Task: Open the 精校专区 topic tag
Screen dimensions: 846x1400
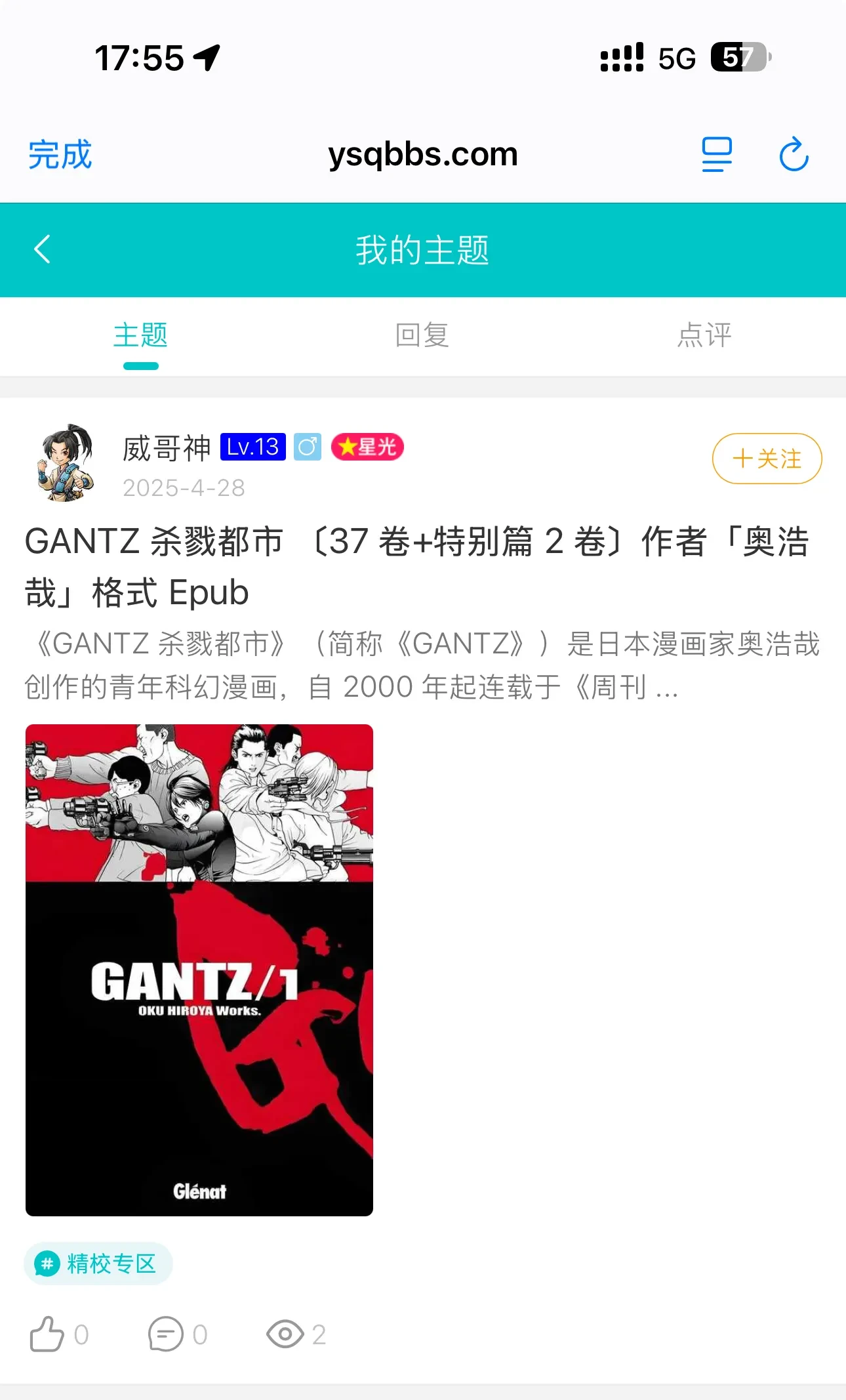Action: point(98,1264)
